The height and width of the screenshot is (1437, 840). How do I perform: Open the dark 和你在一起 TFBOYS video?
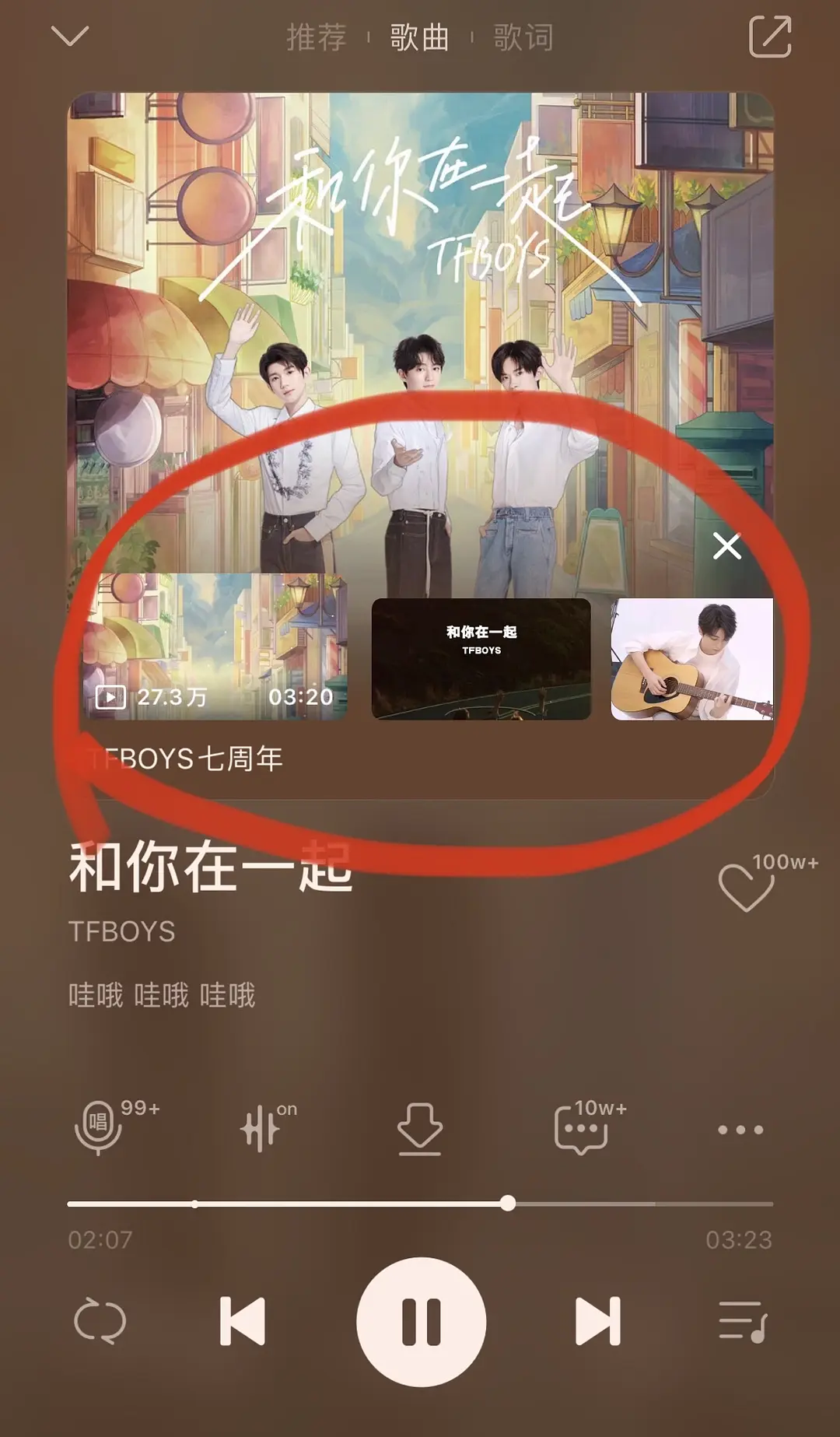click(481, 659)
